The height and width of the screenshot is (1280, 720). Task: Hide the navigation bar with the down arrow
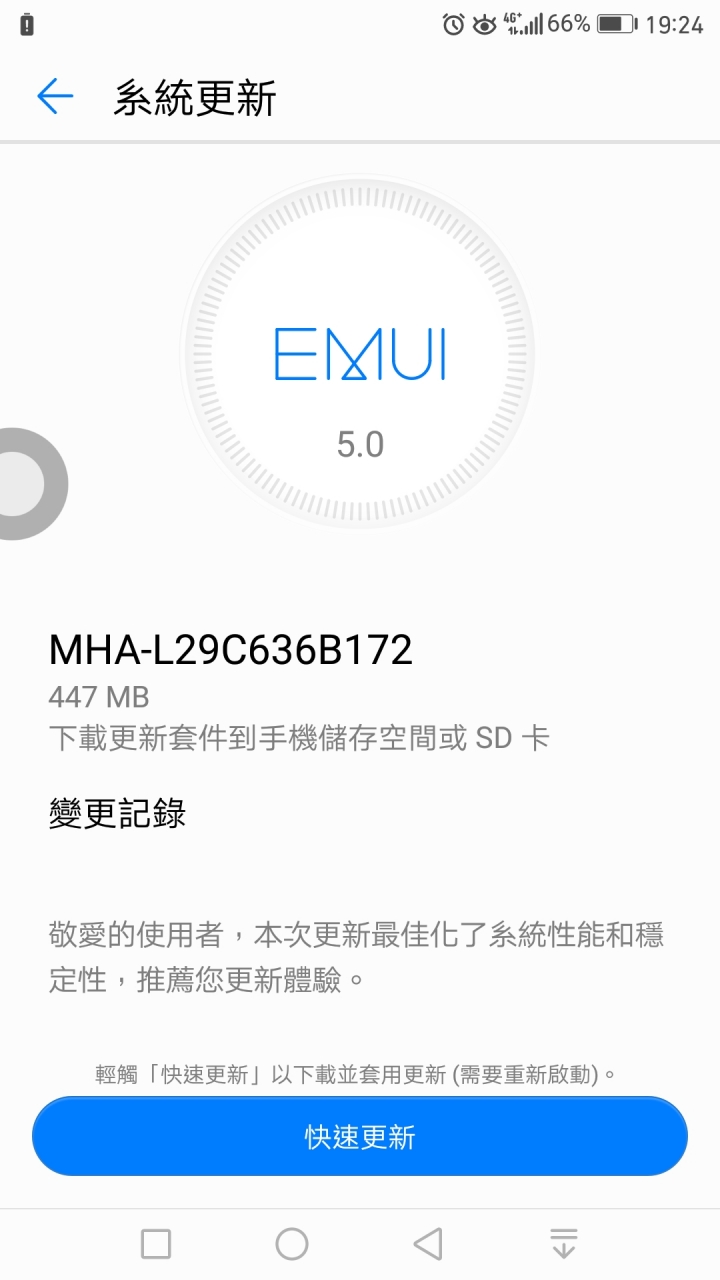click(x=564, y=1244)
